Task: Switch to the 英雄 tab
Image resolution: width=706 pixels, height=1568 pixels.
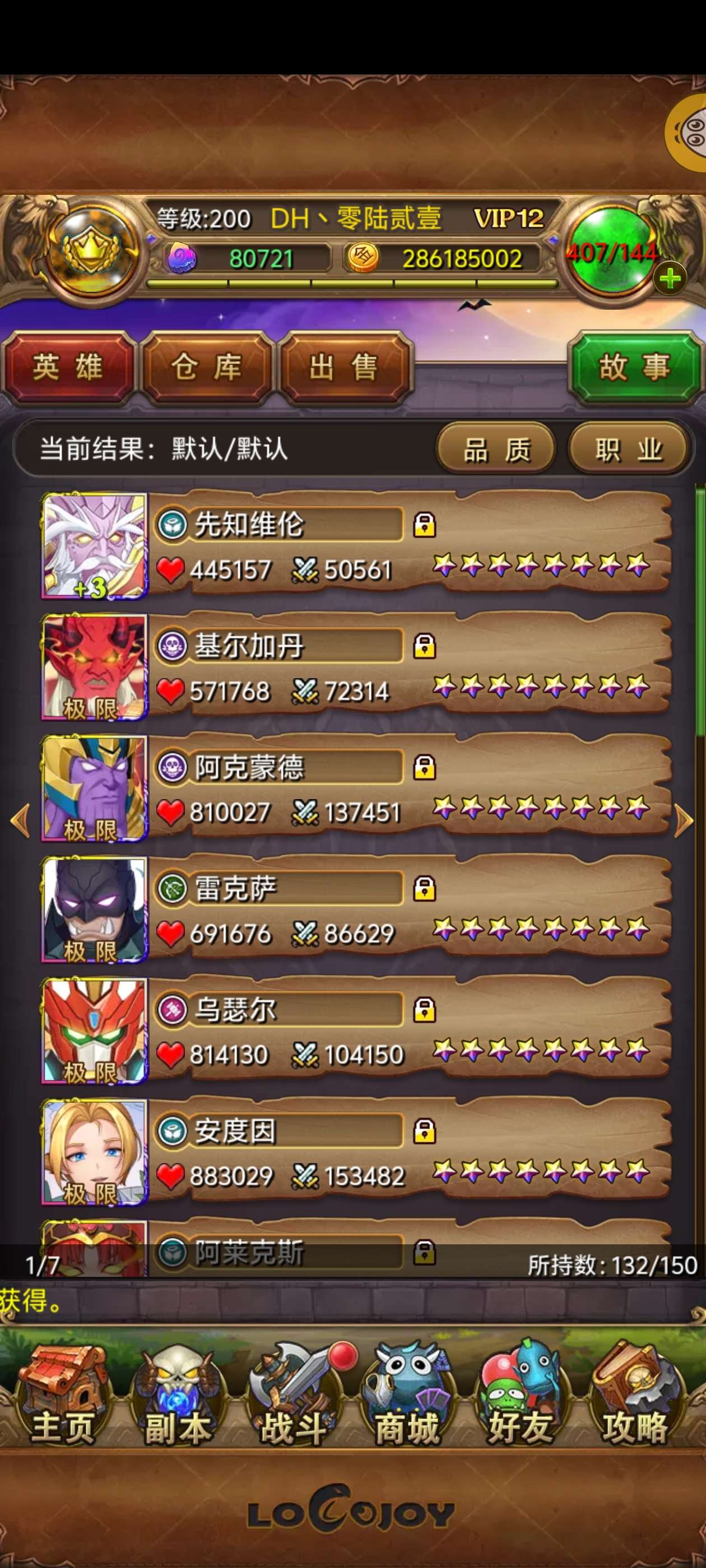Action: pyautogui.click(x=68, y=367)
